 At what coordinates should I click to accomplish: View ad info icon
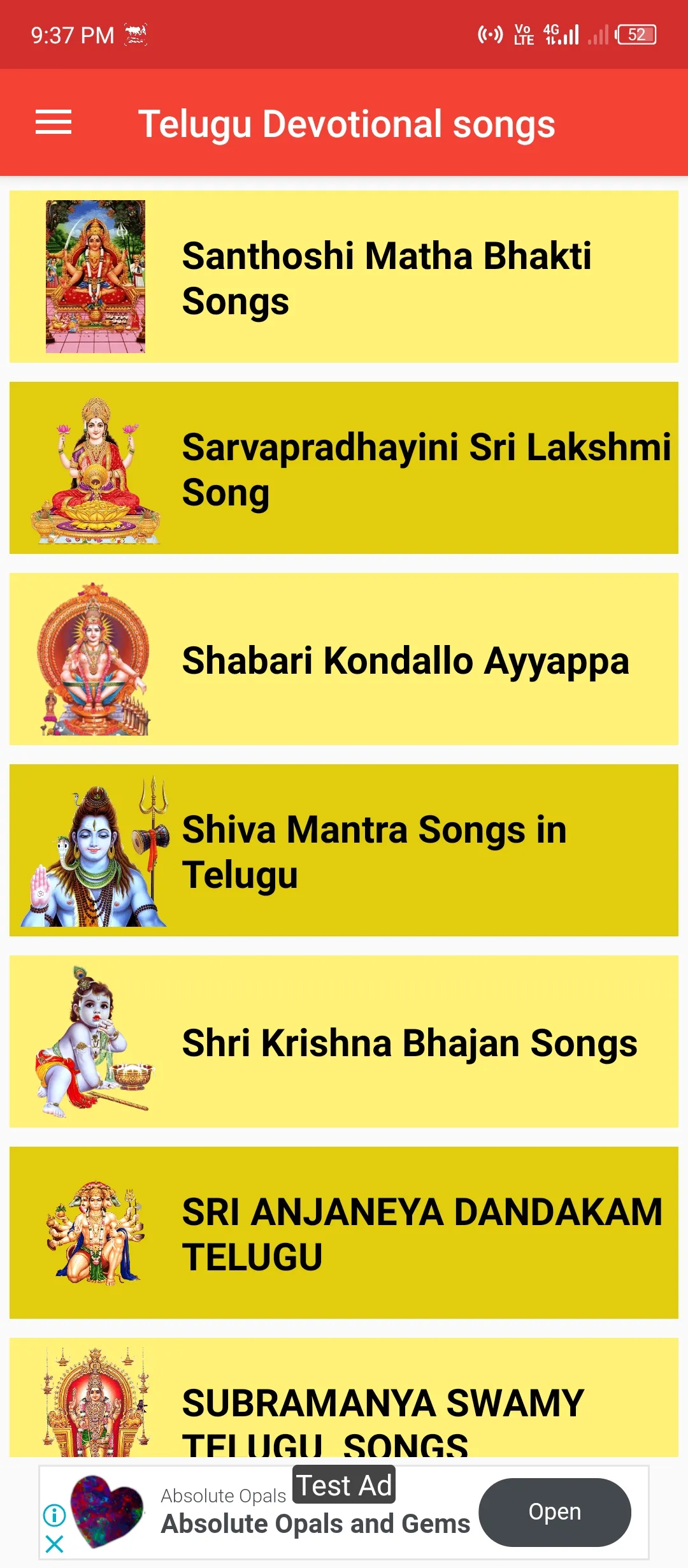[55, 1514]
